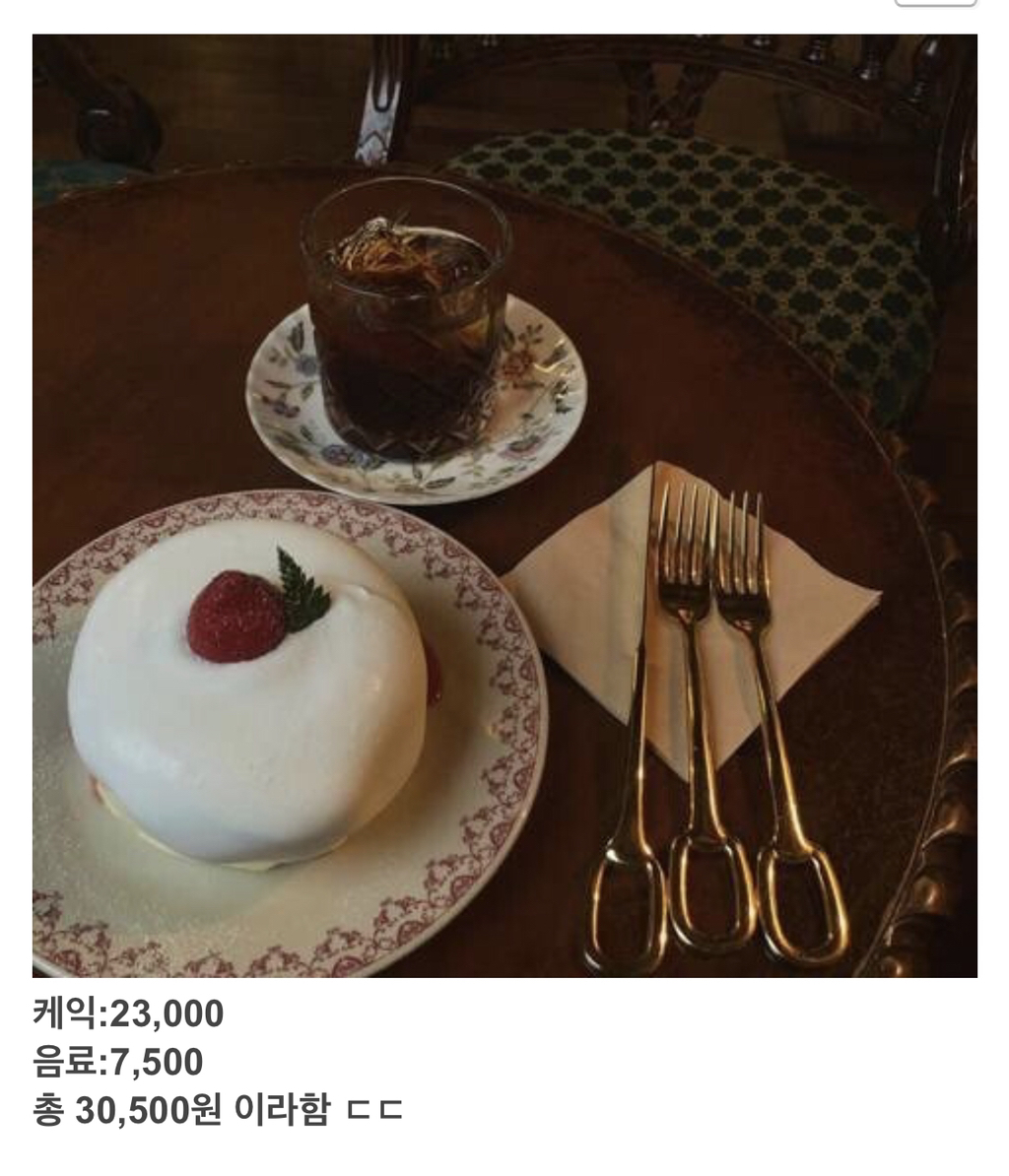Open the cake and iced drink photo

click(x=504, y=506)
